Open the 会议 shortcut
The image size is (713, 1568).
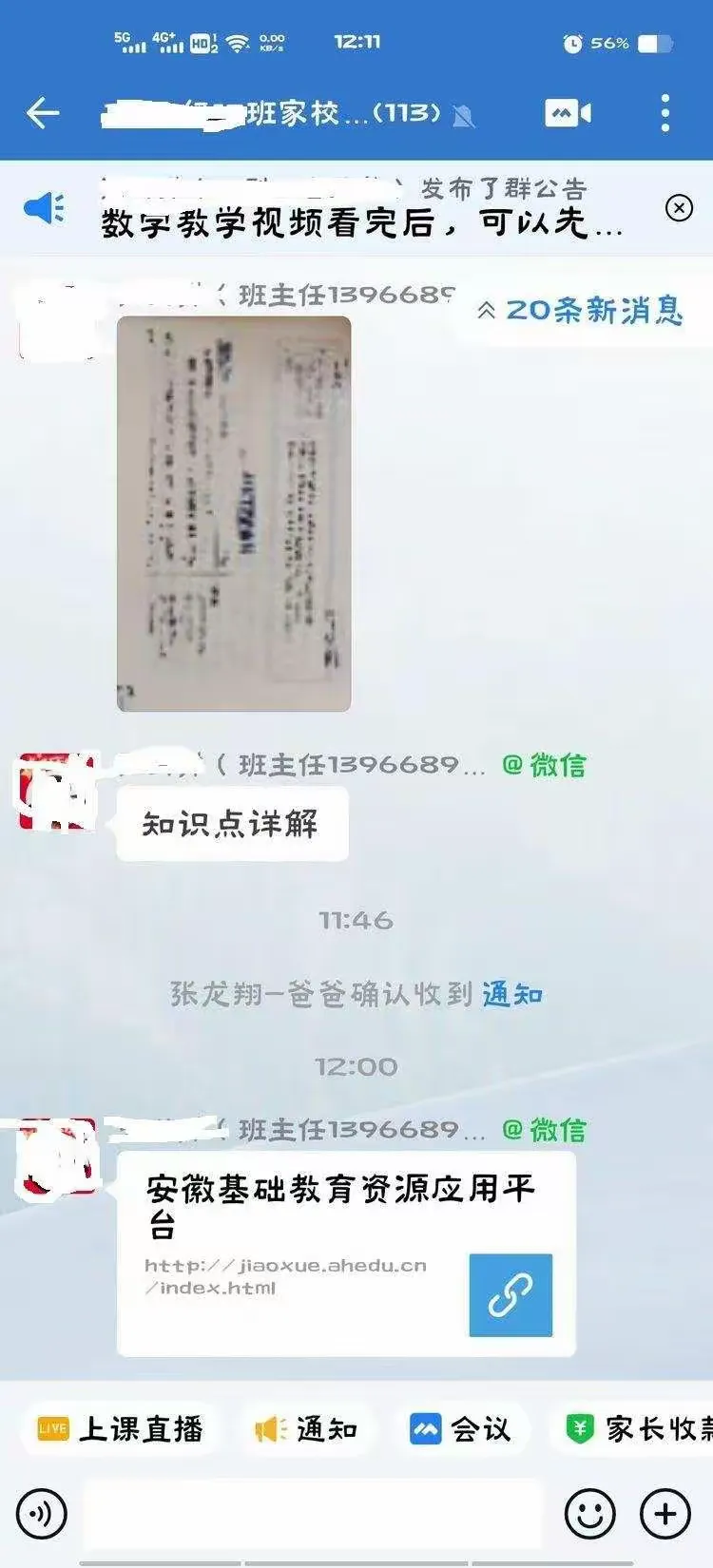460,1428
